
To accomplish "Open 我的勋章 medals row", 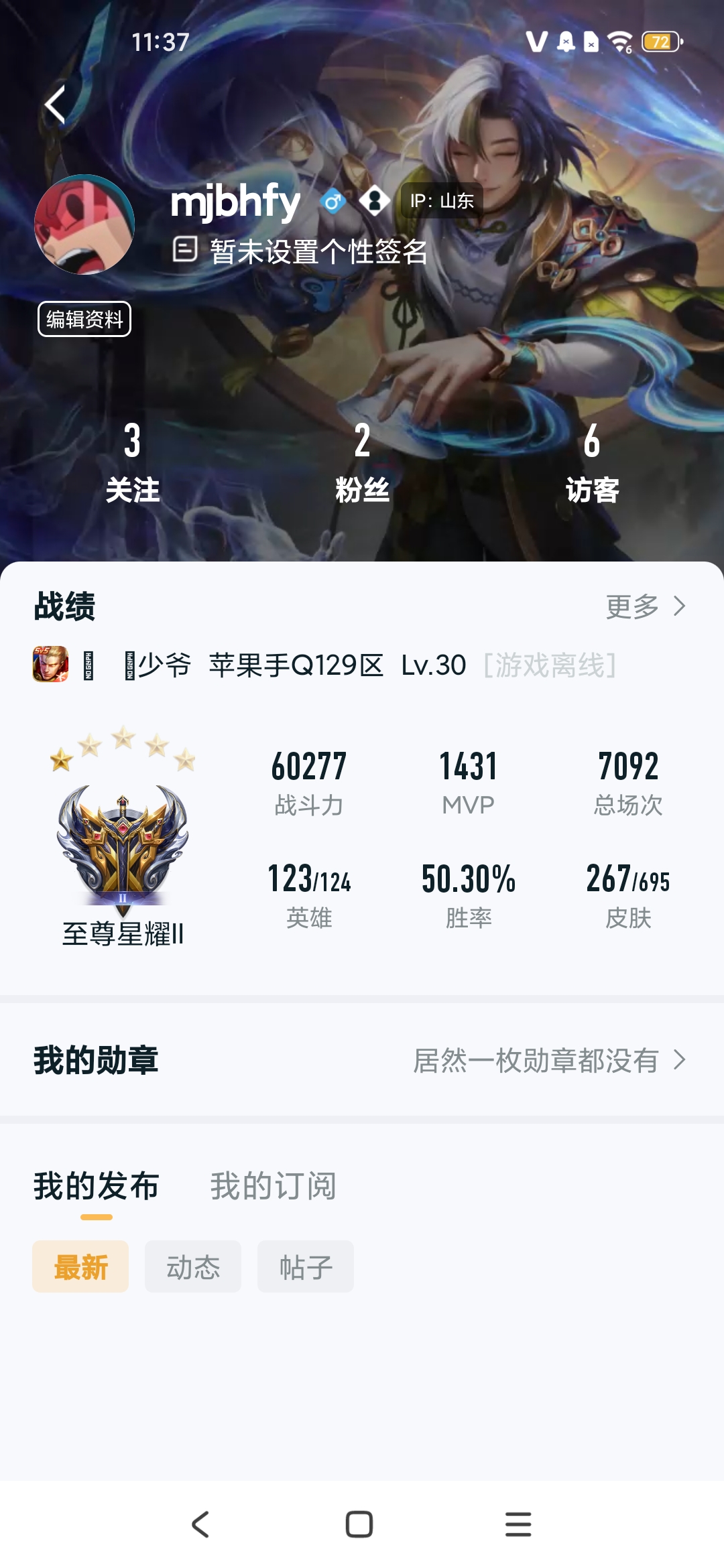I will tap(362, 1060).
